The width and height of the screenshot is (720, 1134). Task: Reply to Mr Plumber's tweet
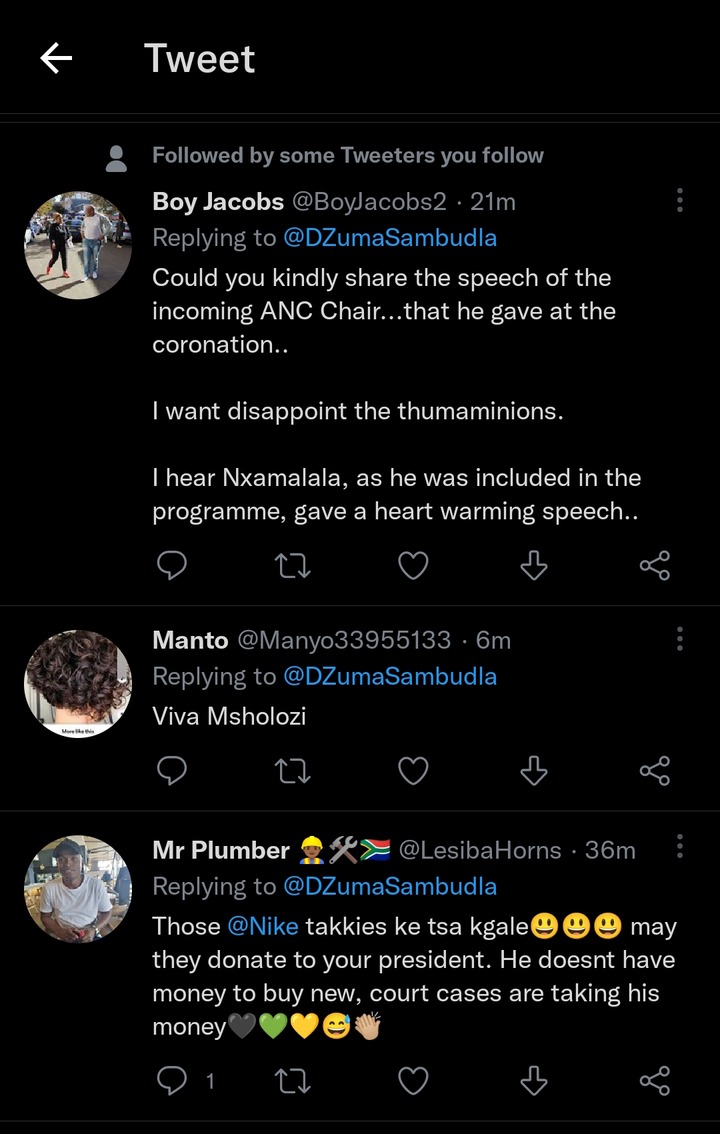pyautogui.click(x=173, y=1081)
